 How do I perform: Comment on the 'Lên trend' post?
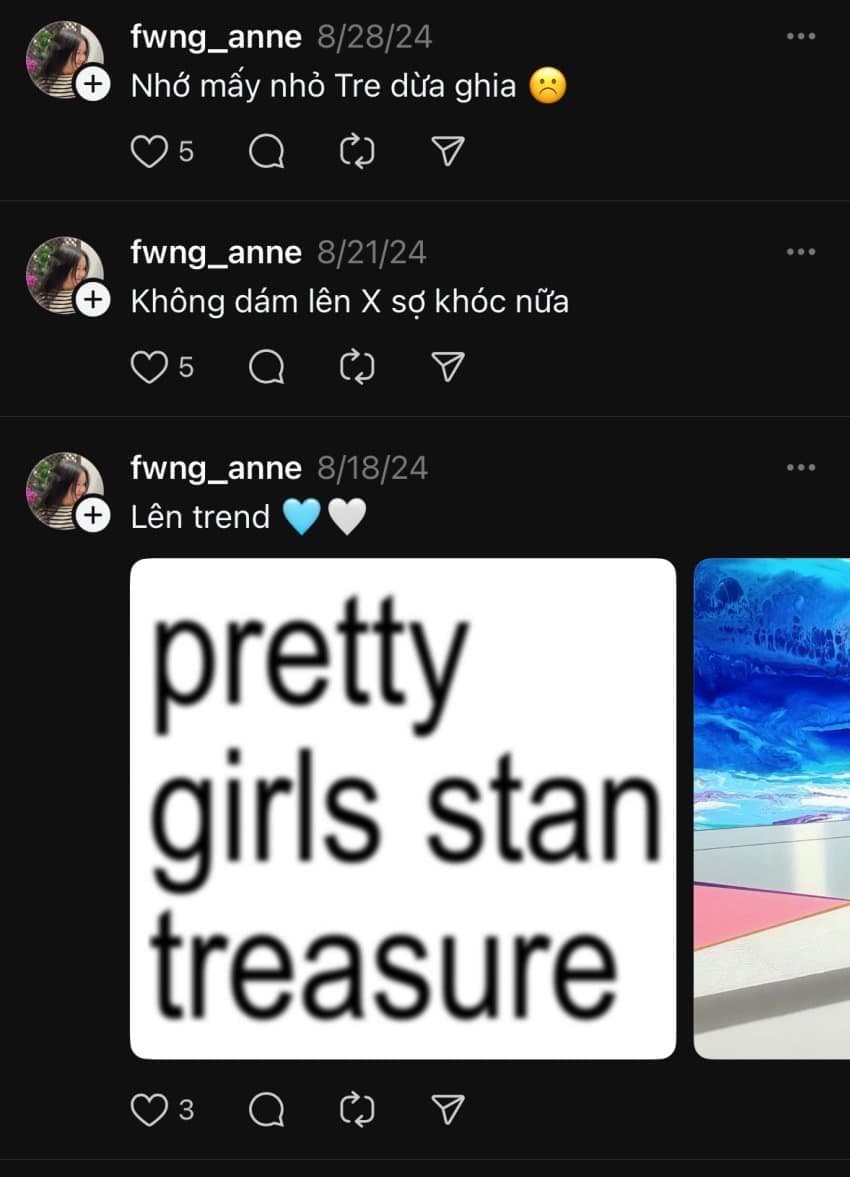[x=266, y=1109]
